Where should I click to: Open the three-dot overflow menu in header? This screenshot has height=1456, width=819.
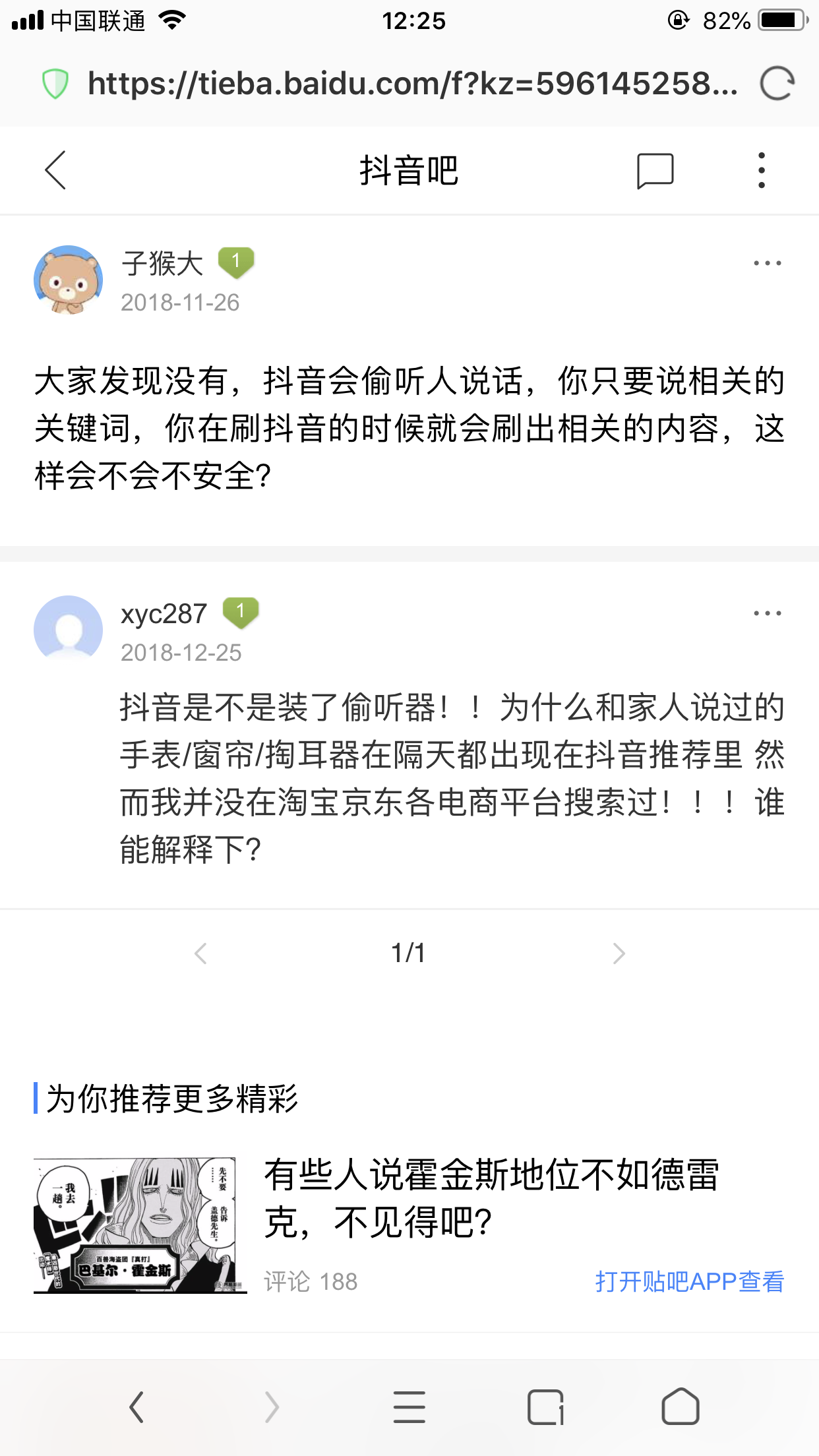[762, 170]
